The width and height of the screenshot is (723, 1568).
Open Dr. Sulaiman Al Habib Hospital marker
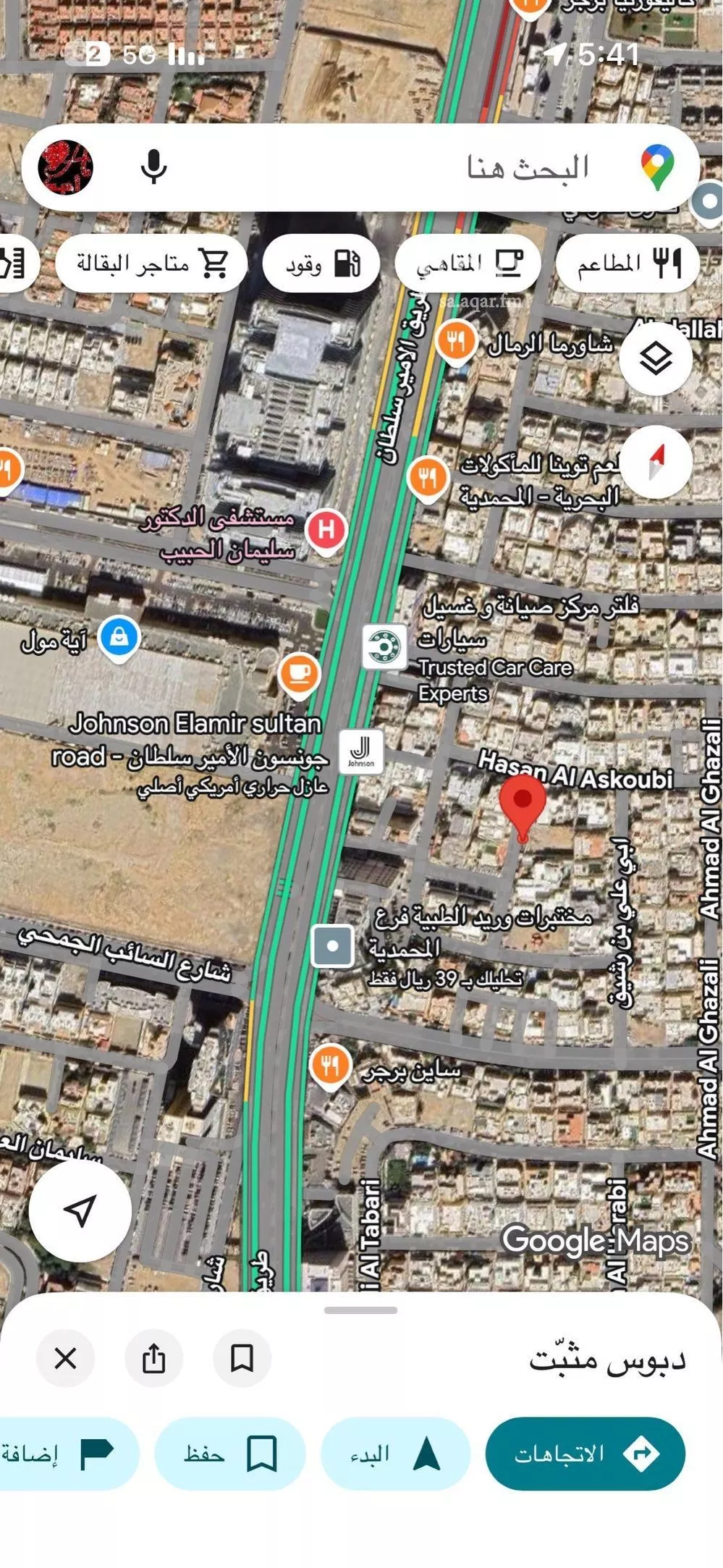pos(326,530)
